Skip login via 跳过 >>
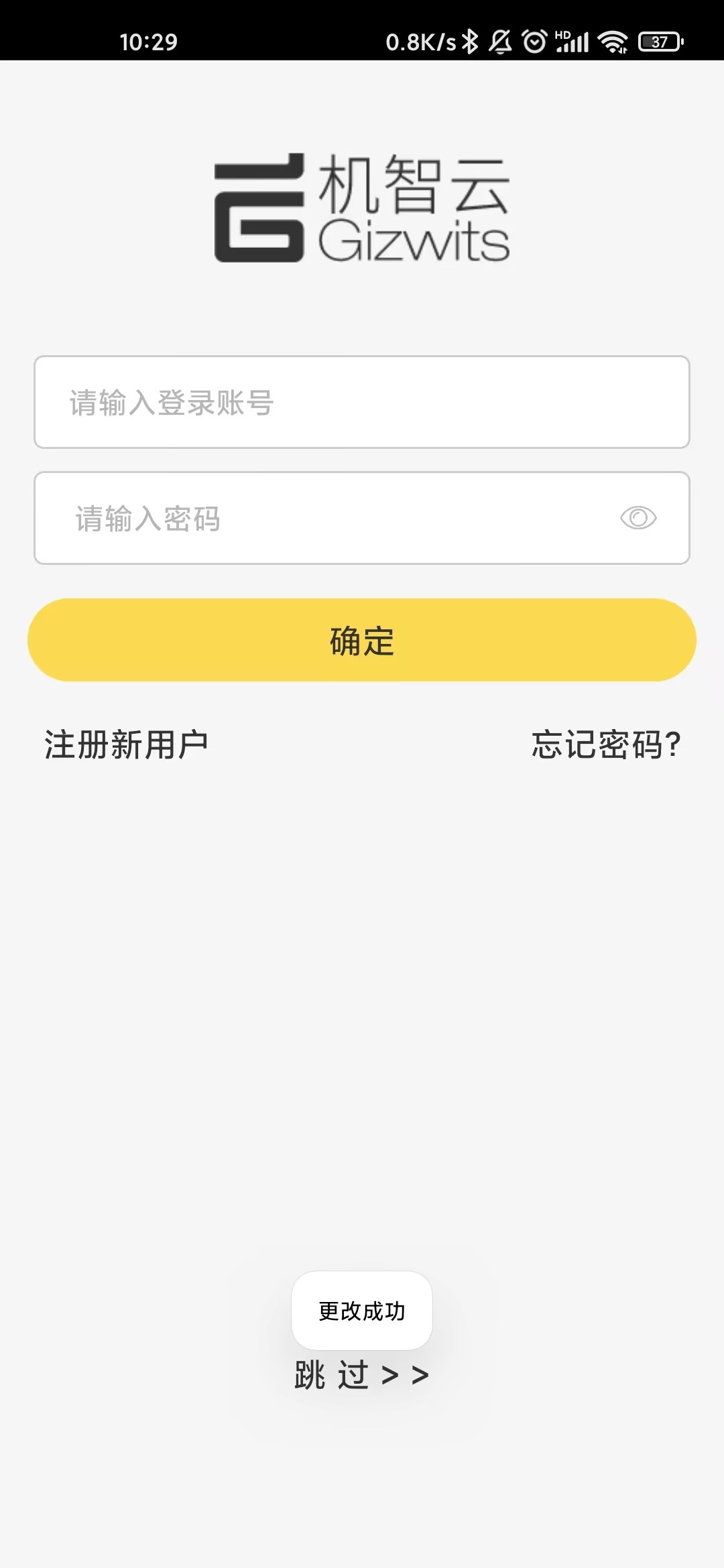724x1568 pixels. click(362, 1375)
